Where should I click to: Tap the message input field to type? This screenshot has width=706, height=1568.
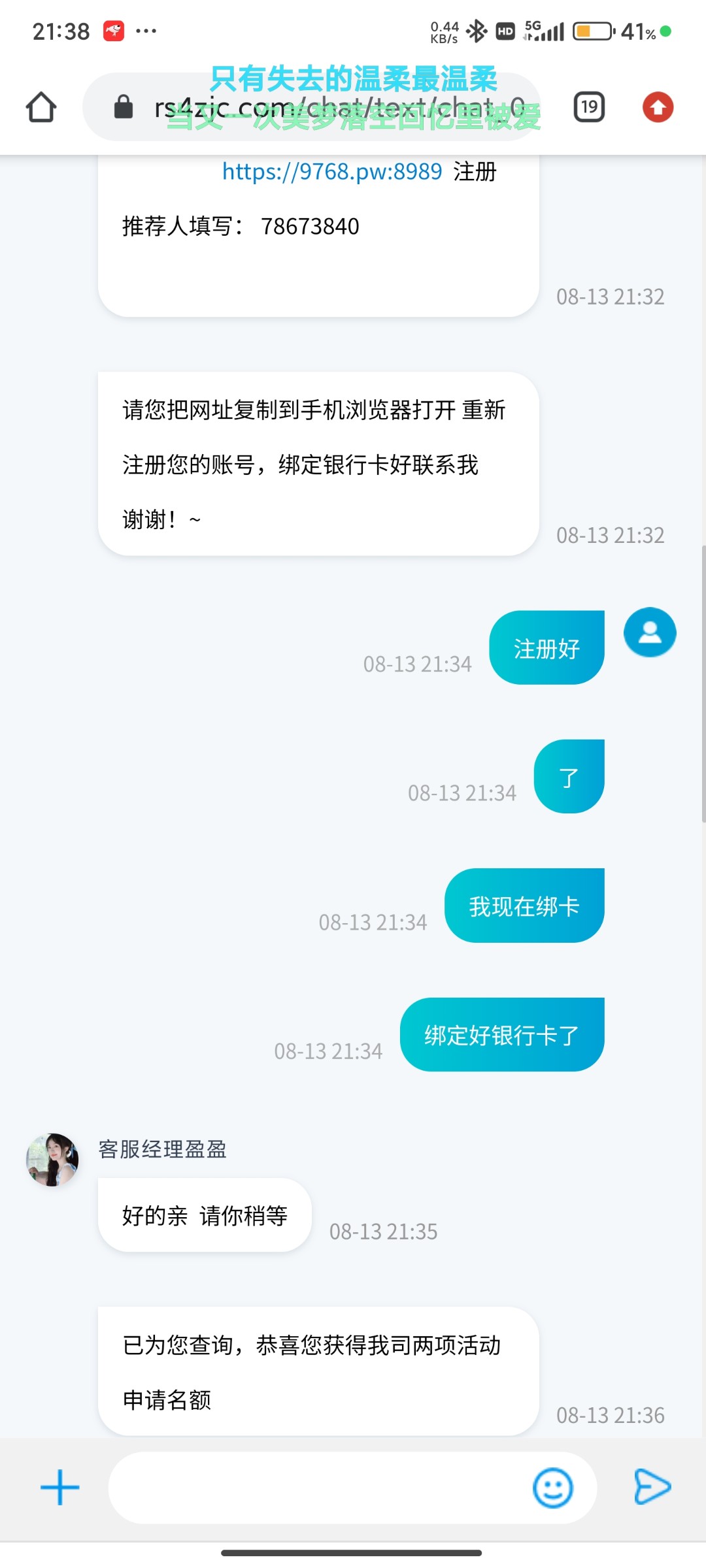pos(327,1487)
